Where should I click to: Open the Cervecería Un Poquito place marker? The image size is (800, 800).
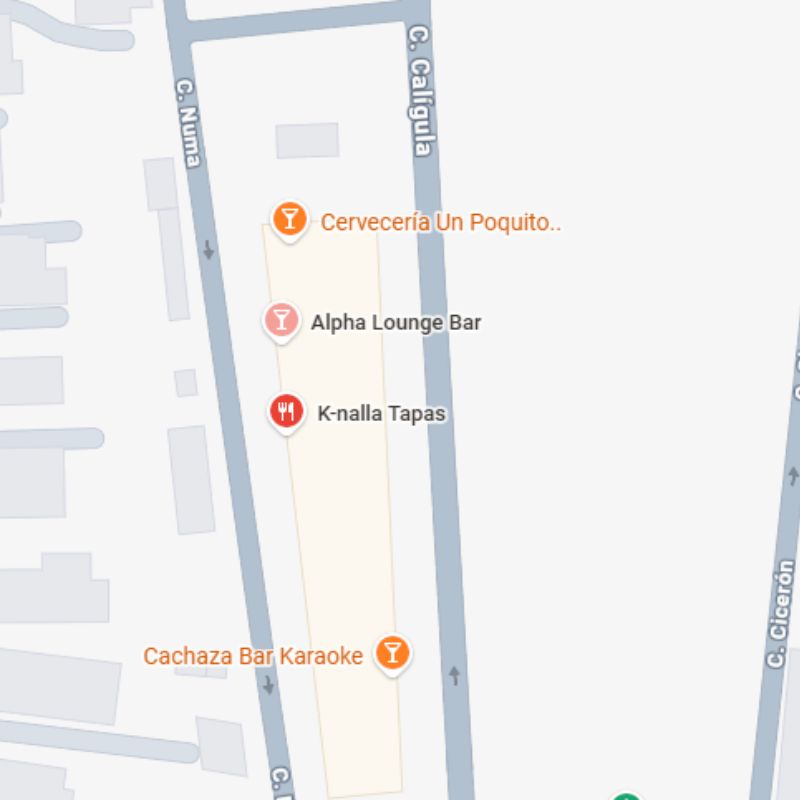[x=289, y=219]
